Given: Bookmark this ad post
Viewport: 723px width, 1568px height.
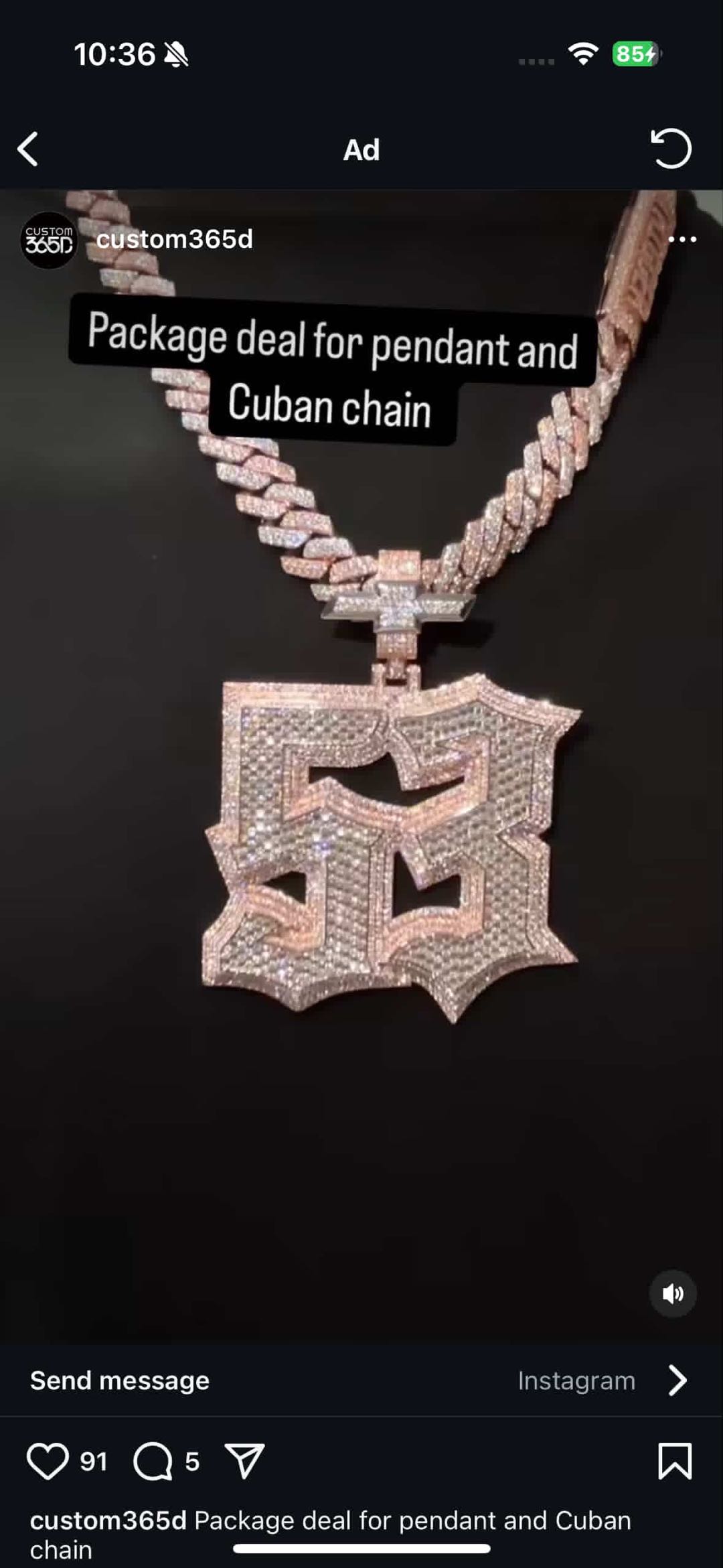Looking at the screenshot, I should click(675, 1461).
